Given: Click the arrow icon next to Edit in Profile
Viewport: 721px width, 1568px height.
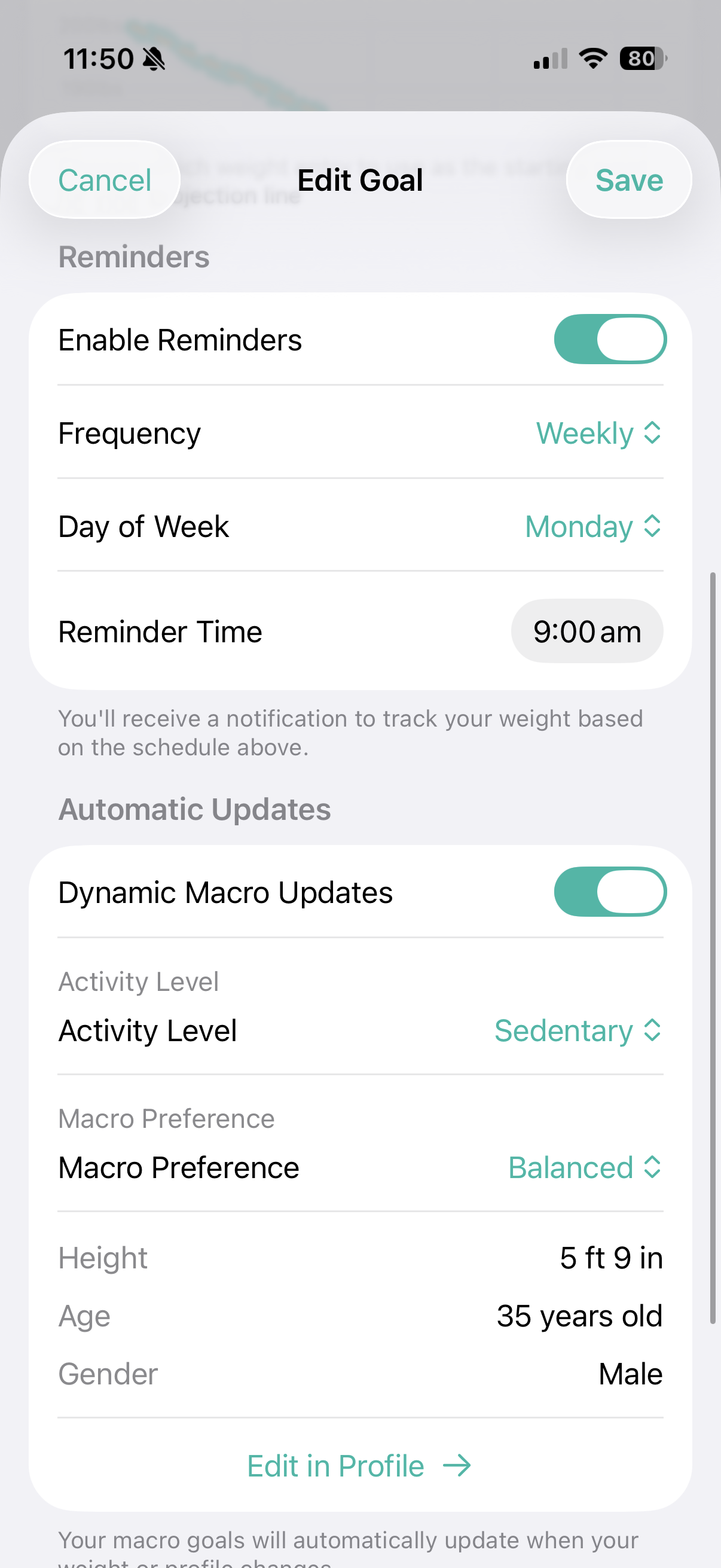Looking at the screenshot, I should tap(457, 1465).
